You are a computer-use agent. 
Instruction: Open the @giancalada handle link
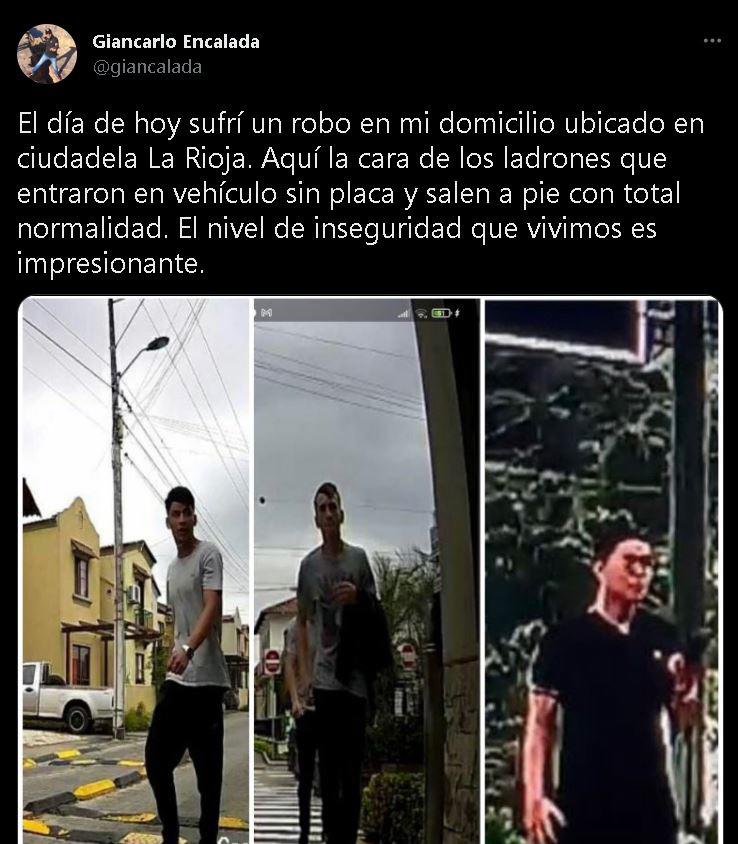pos(147,67)
